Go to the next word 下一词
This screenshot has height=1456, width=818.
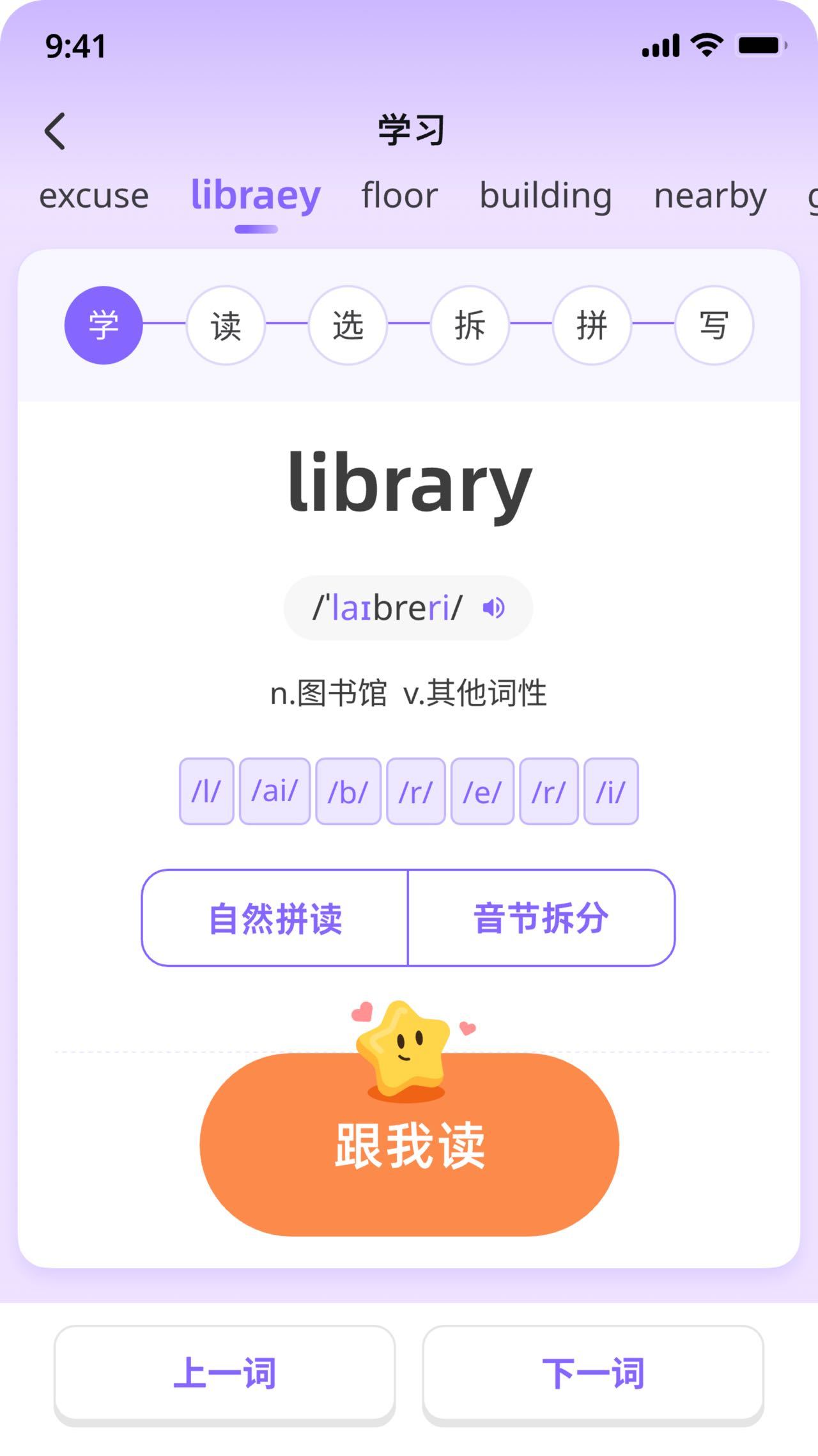(593, 1373)
